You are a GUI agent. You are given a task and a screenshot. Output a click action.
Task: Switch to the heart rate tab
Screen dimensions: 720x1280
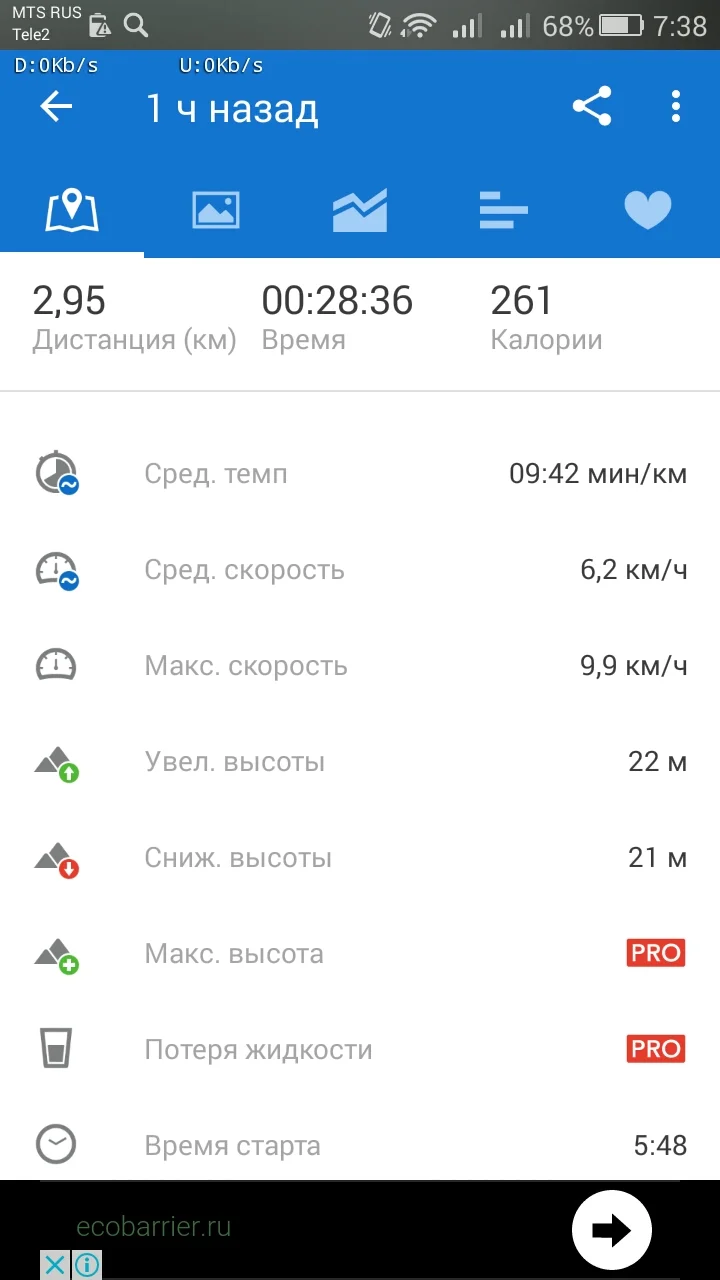click(648, 210)
